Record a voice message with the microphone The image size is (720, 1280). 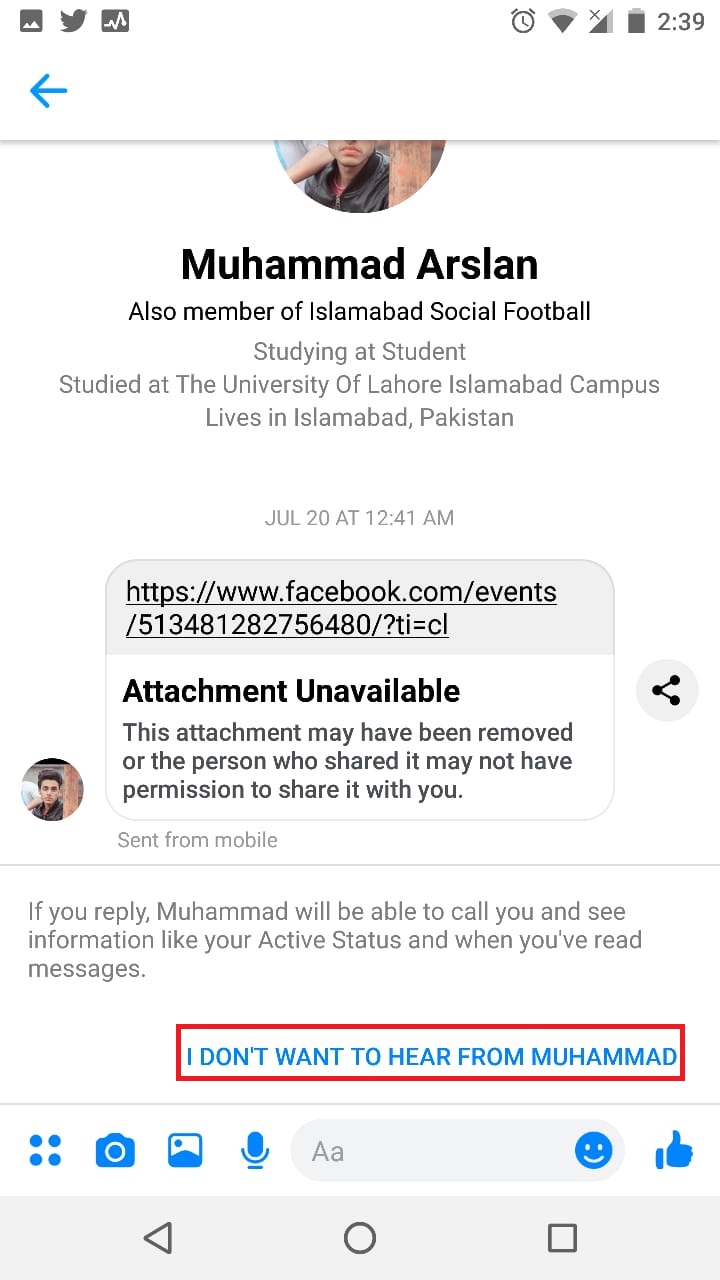[255, 1151]
